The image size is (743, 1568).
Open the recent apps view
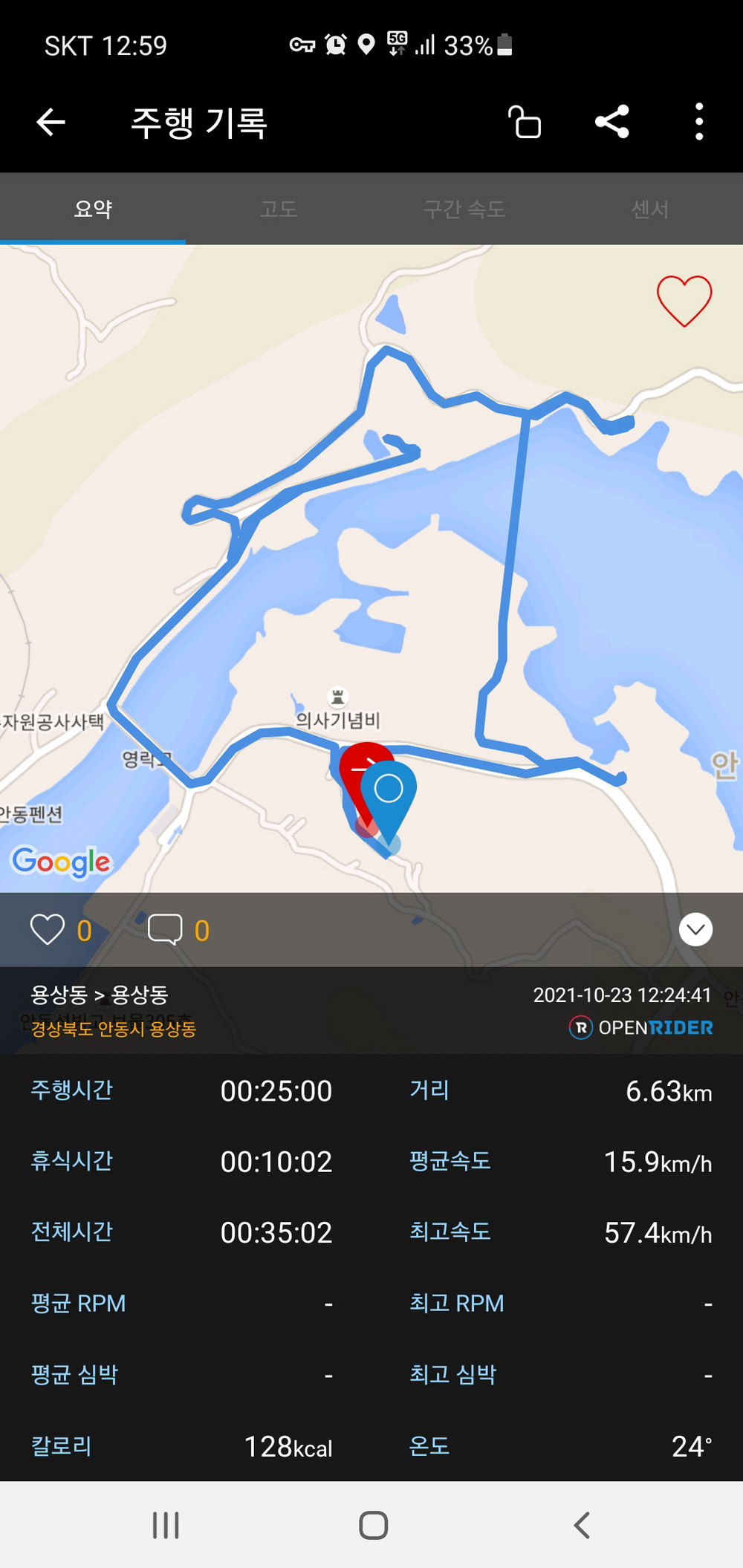[x=166, y=1526]
